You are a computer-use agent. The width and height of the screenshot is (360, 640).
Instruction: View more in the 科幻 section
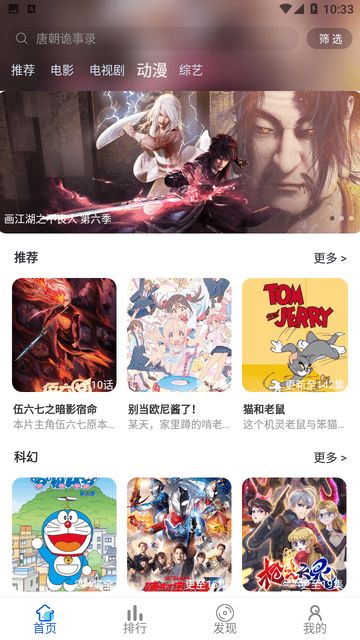coord(330,458)
